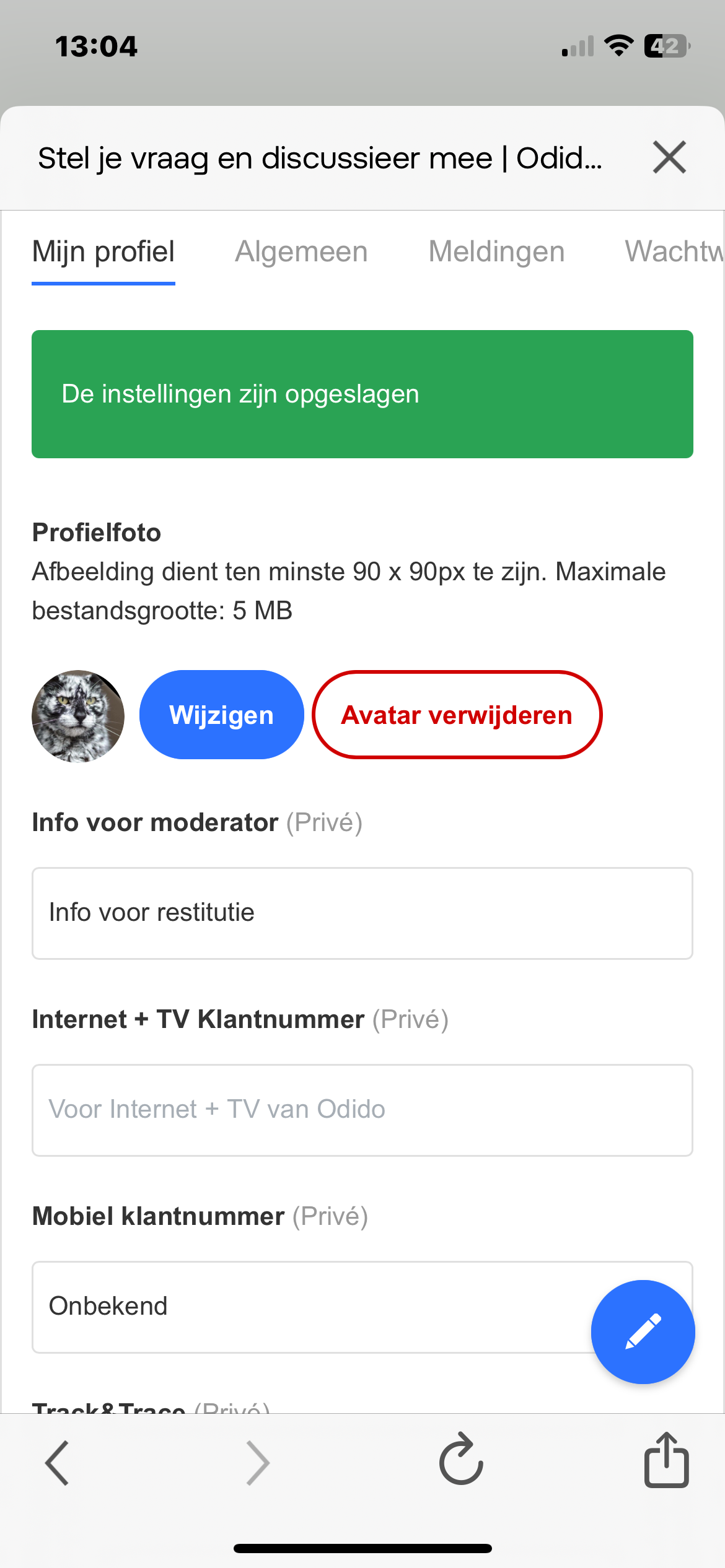Image resolution: width=725 pixels, height=1568 pixels.
Task: Open the share sheet
Action: pyautogui.click(x=667, y=1459)
